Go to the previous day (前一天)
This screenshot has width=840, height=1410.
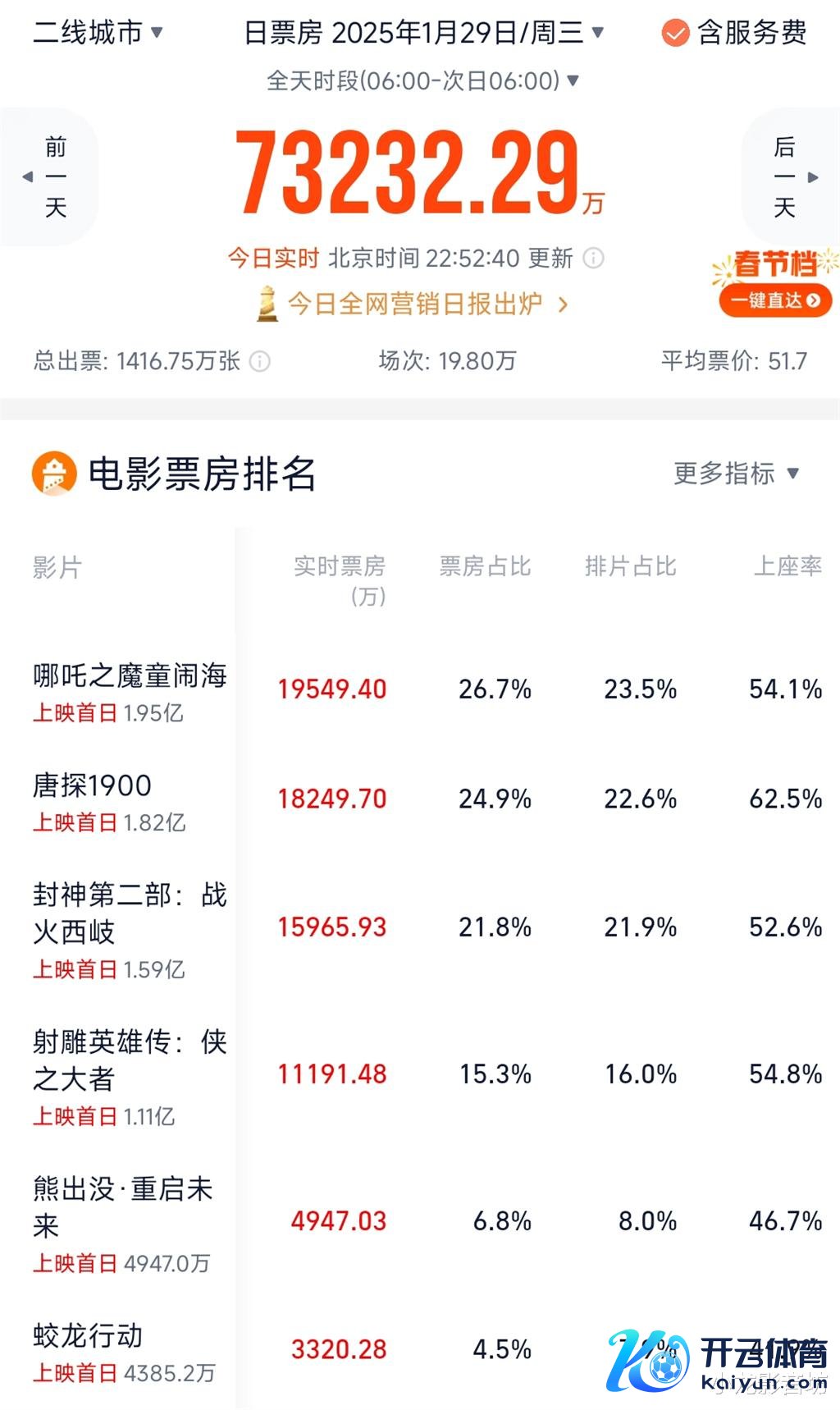tap(51, 176)
